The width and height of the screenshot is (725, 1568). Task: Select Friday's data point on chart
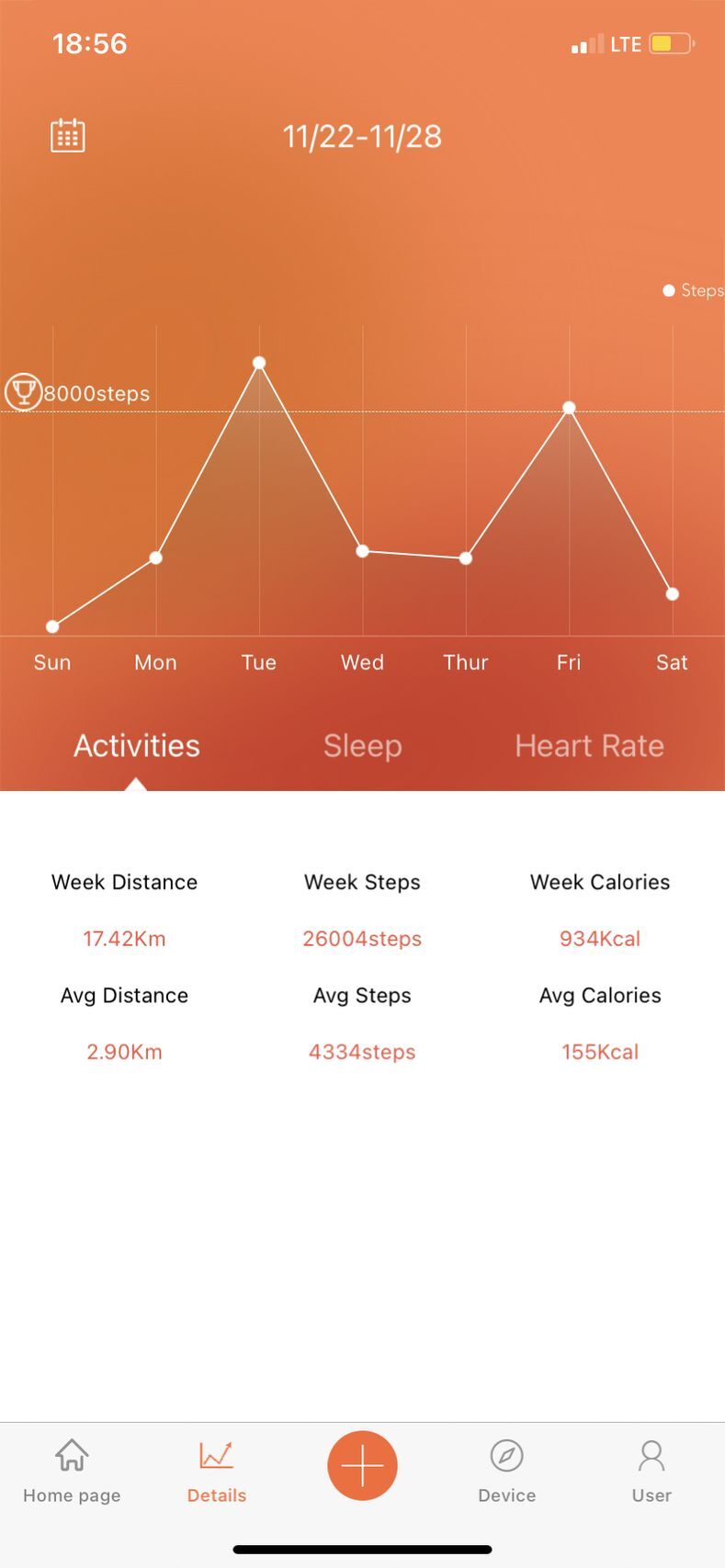(x=569, y=407)
